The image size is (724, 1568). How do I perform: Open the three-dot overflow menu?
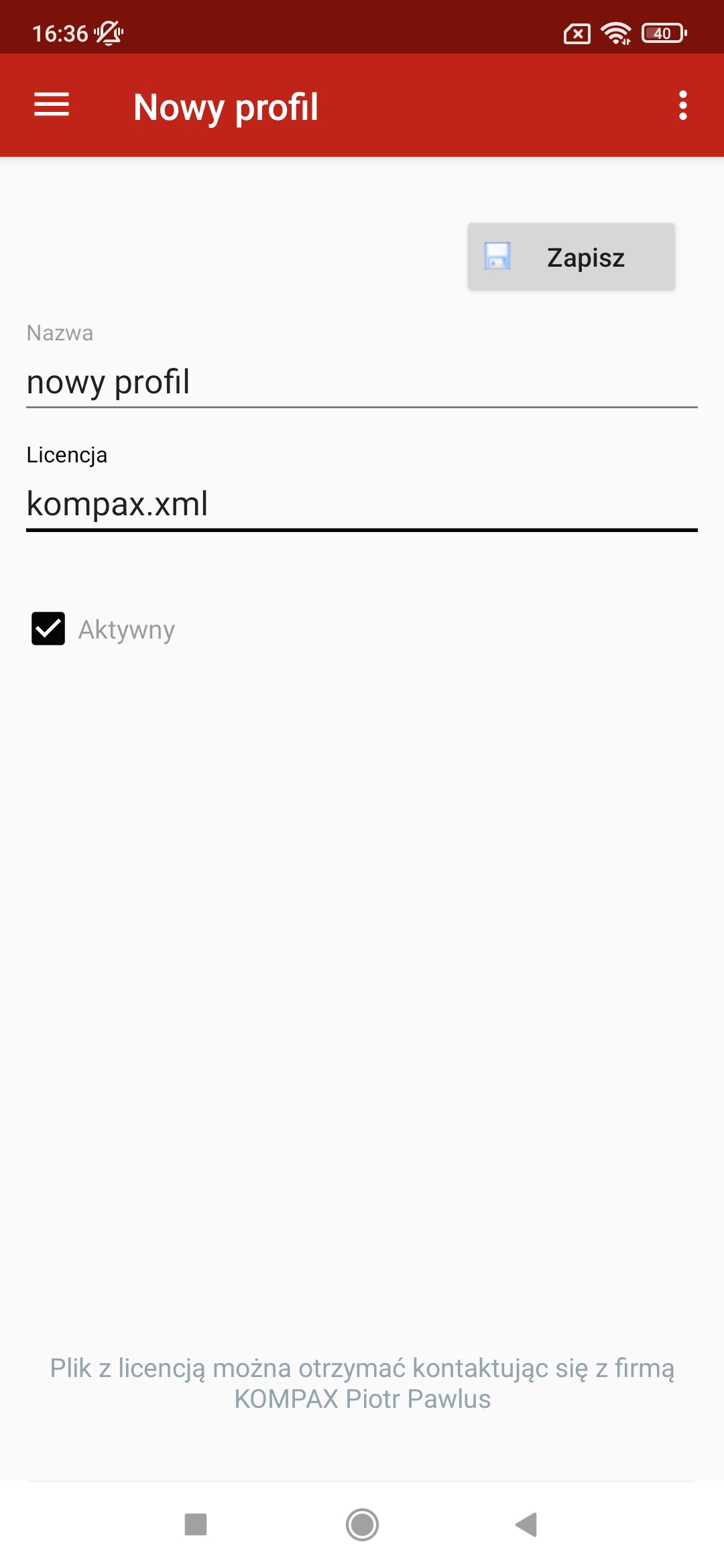pos(682,105)
